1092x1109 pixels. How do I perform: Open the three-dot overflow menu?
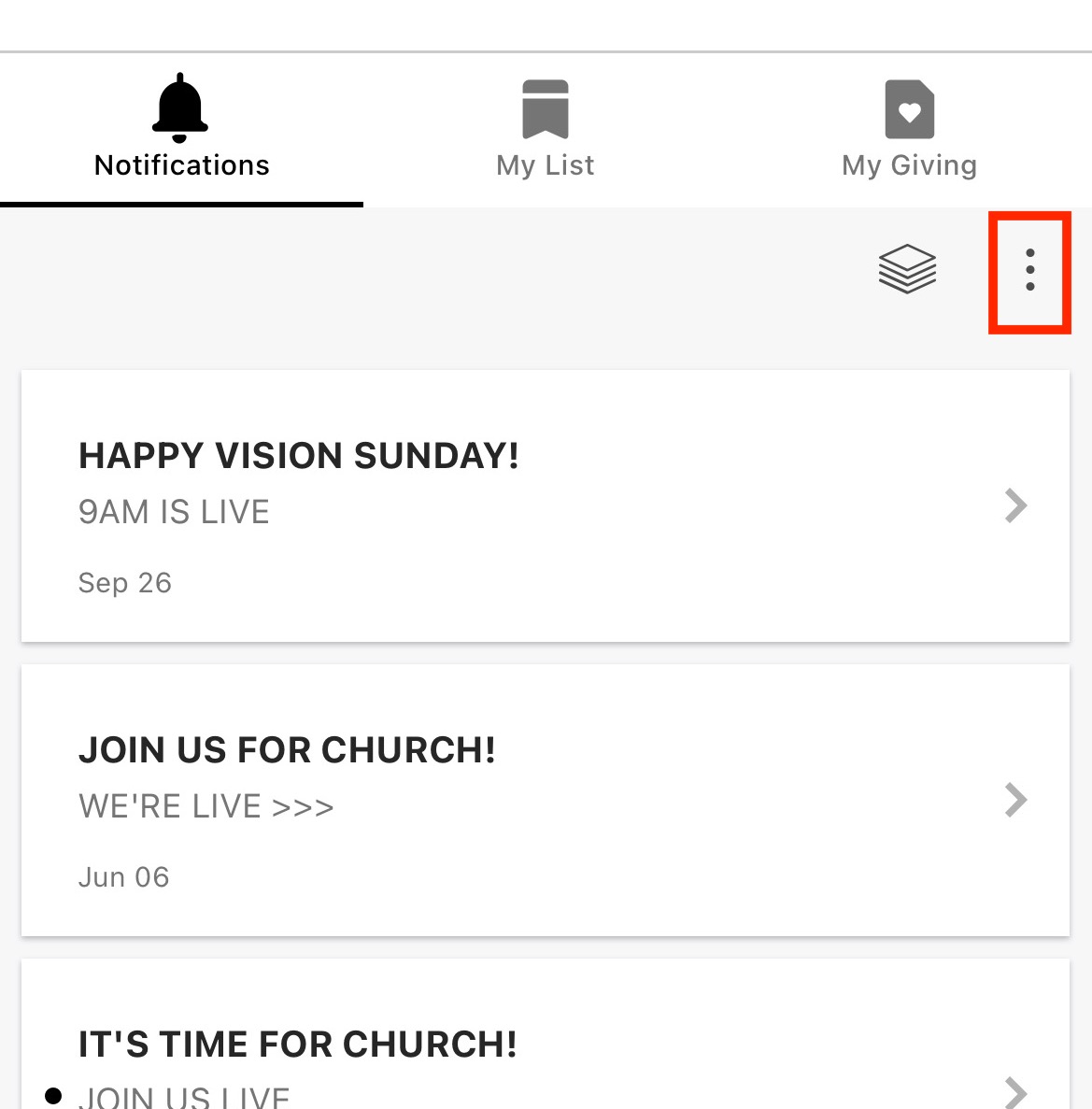[1029, 271]
